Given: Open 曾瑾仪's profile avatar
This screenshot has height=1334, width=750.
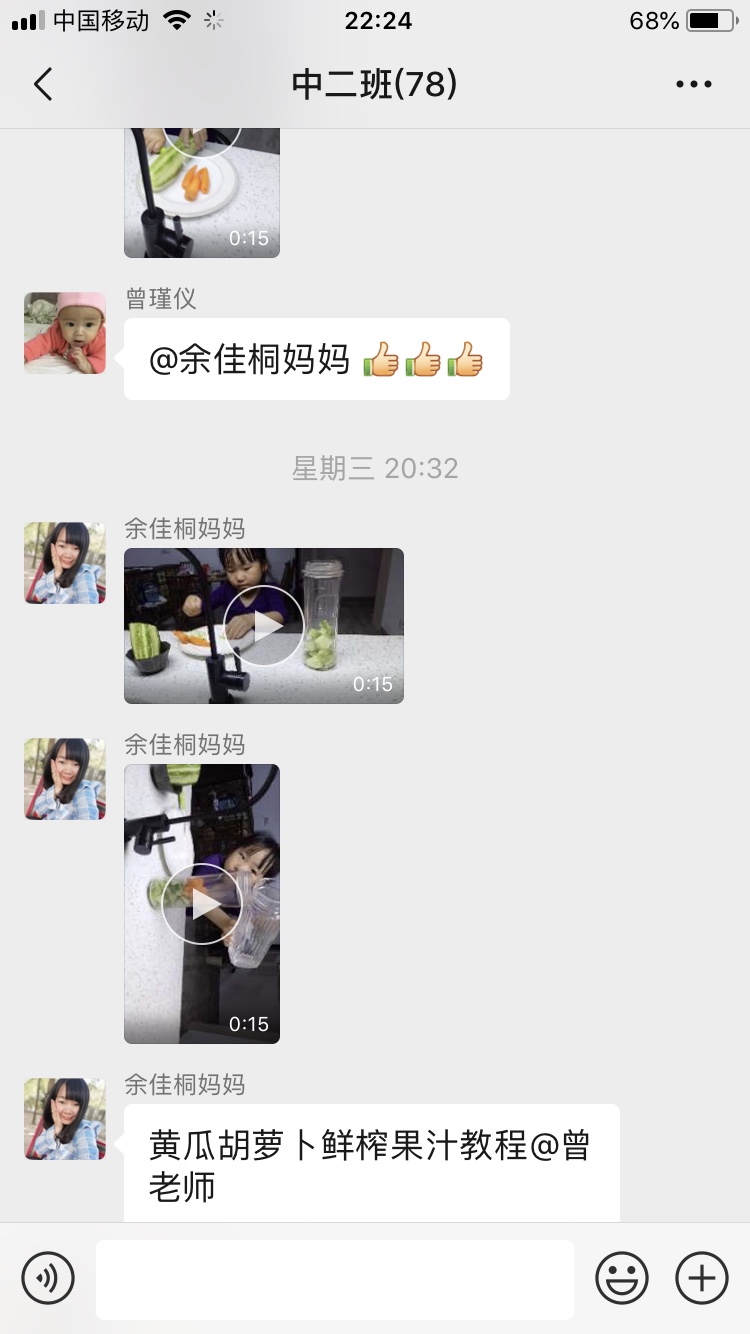Looking at the screenshot, I should 65,333.
